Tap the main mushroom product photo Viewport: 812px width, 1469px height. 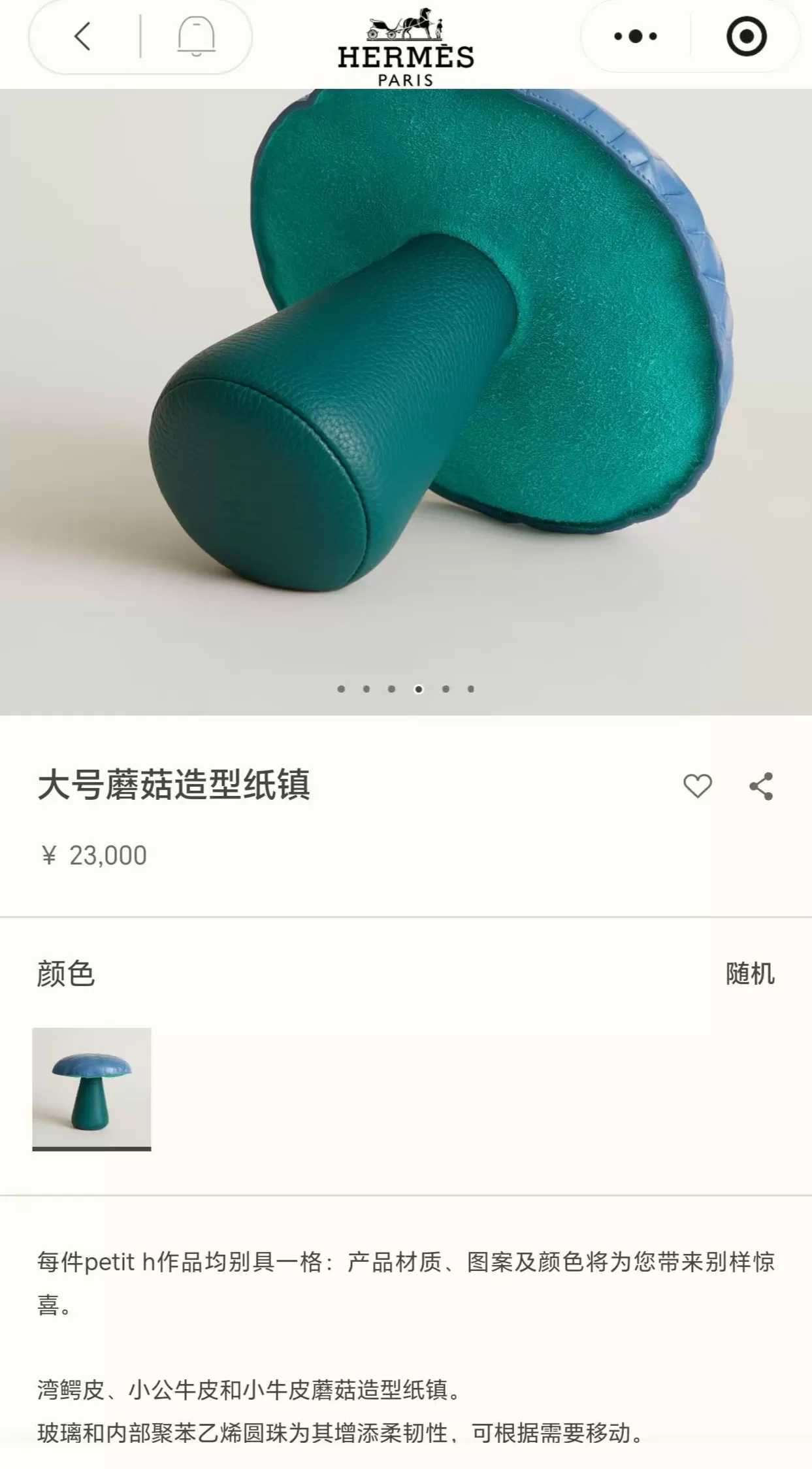[405, 366]
